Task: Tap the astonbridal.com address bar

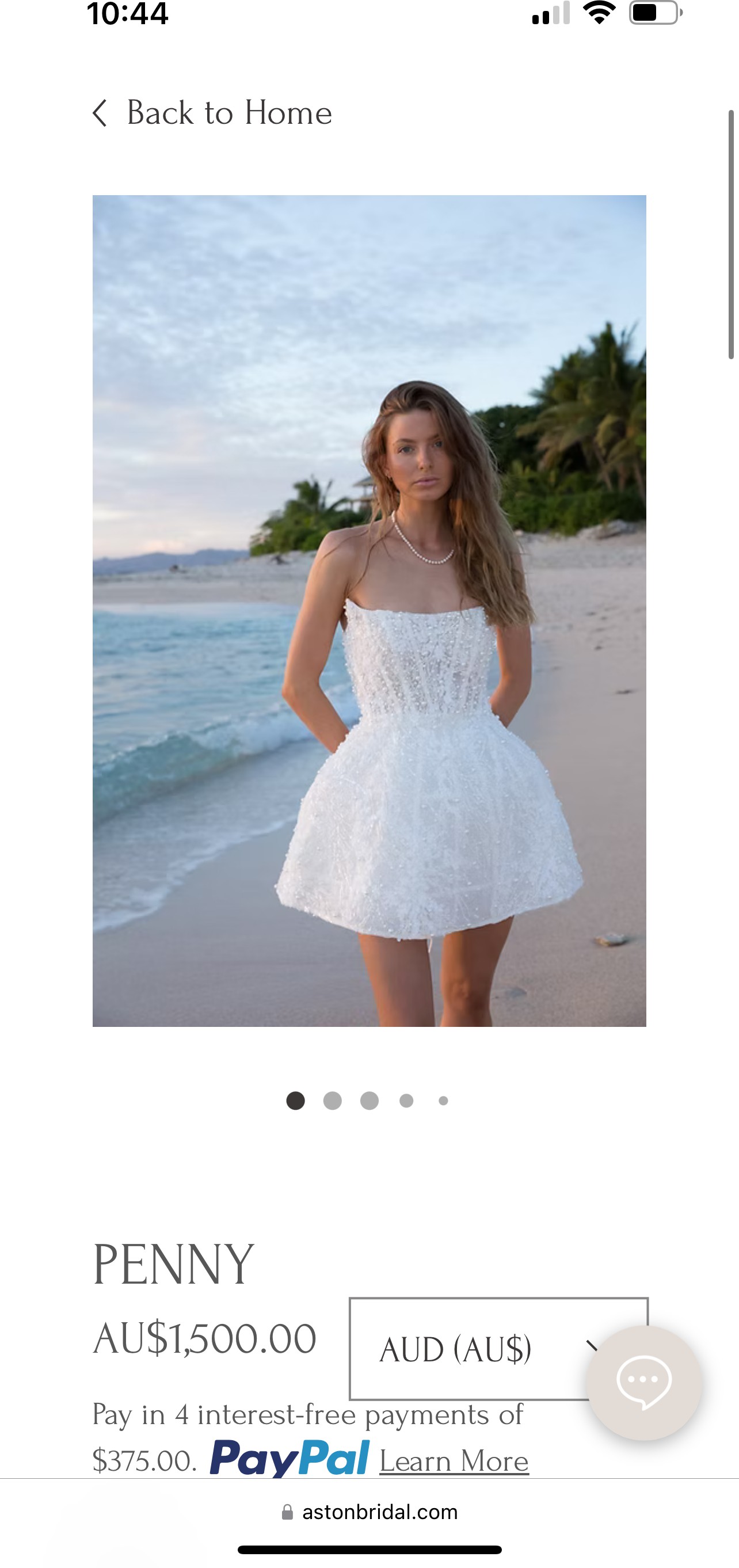Action: tap(369, 1512)
